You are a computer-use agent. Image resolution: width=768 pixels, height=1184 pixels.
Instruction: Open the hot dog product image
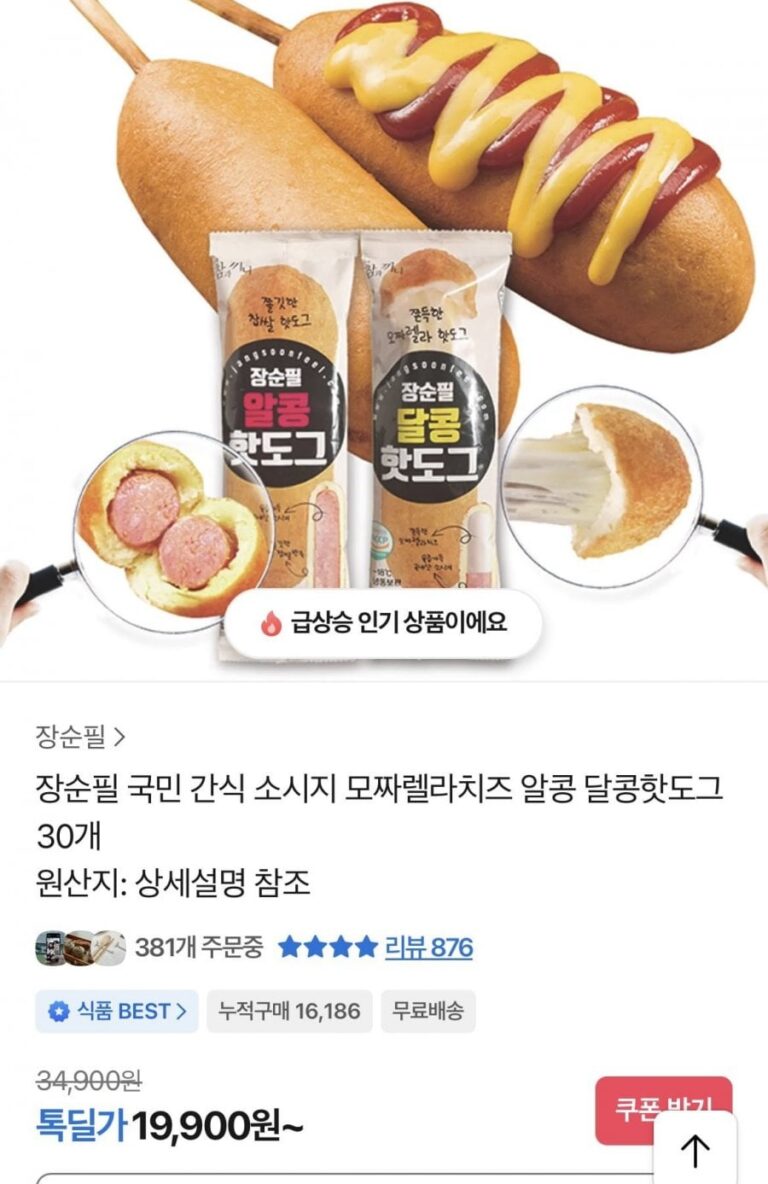384,300
